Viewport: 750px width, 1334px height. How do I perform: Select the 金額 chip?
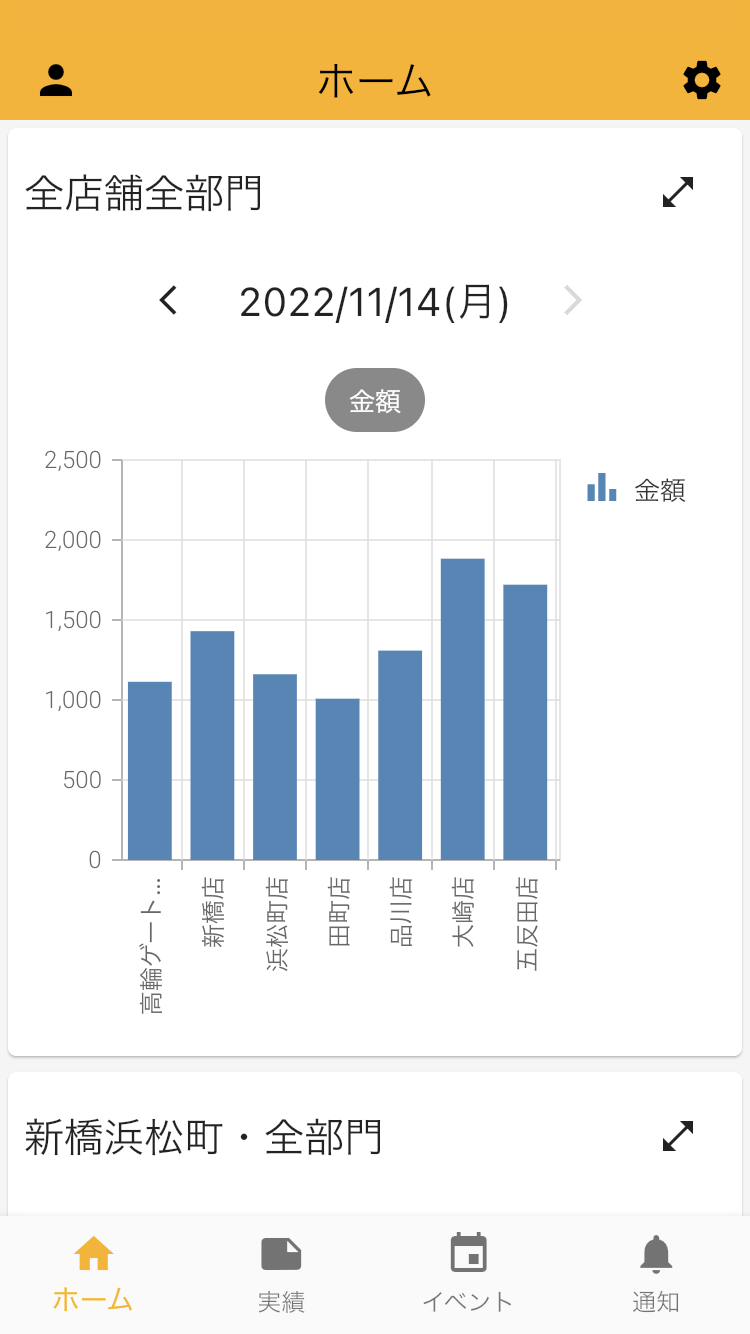[375, 400]
